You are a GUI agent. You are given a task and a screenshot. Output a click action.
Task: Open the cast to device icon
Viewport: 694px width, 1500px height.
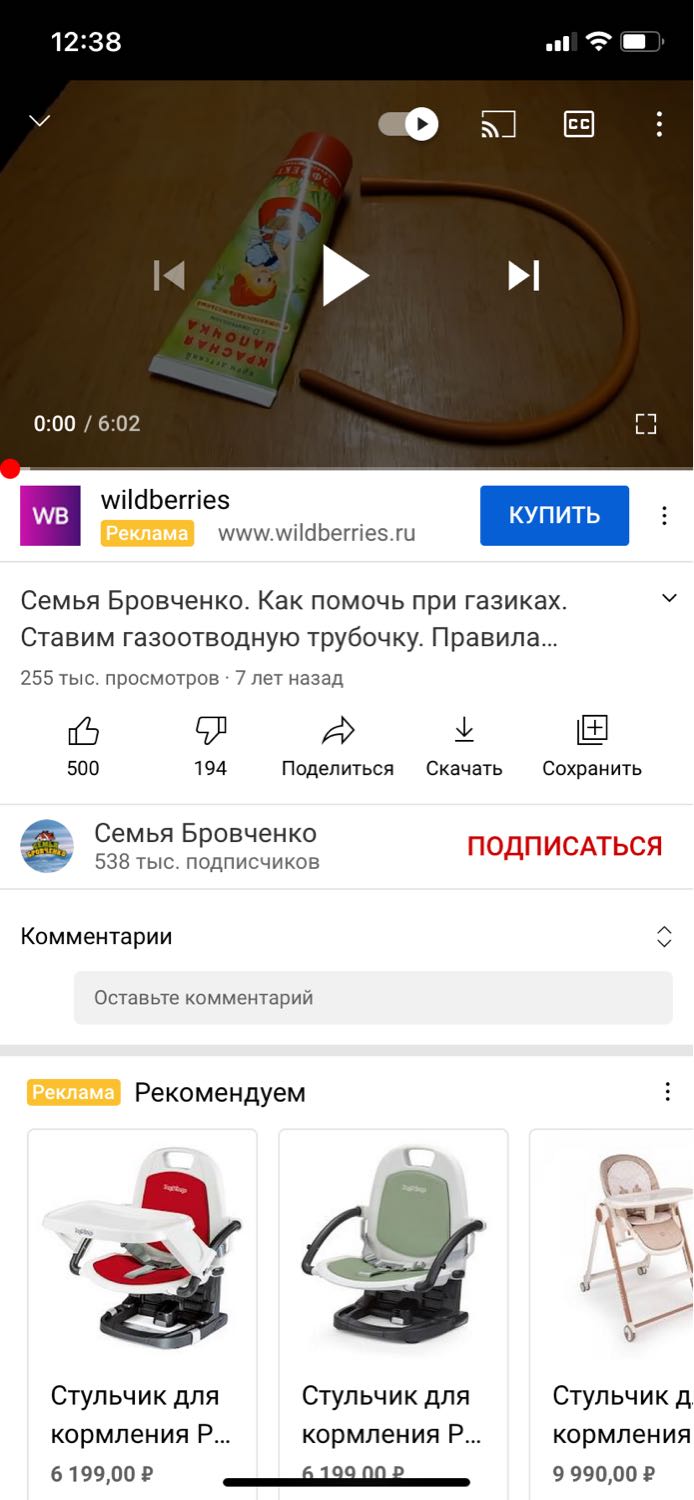point(498,124)
